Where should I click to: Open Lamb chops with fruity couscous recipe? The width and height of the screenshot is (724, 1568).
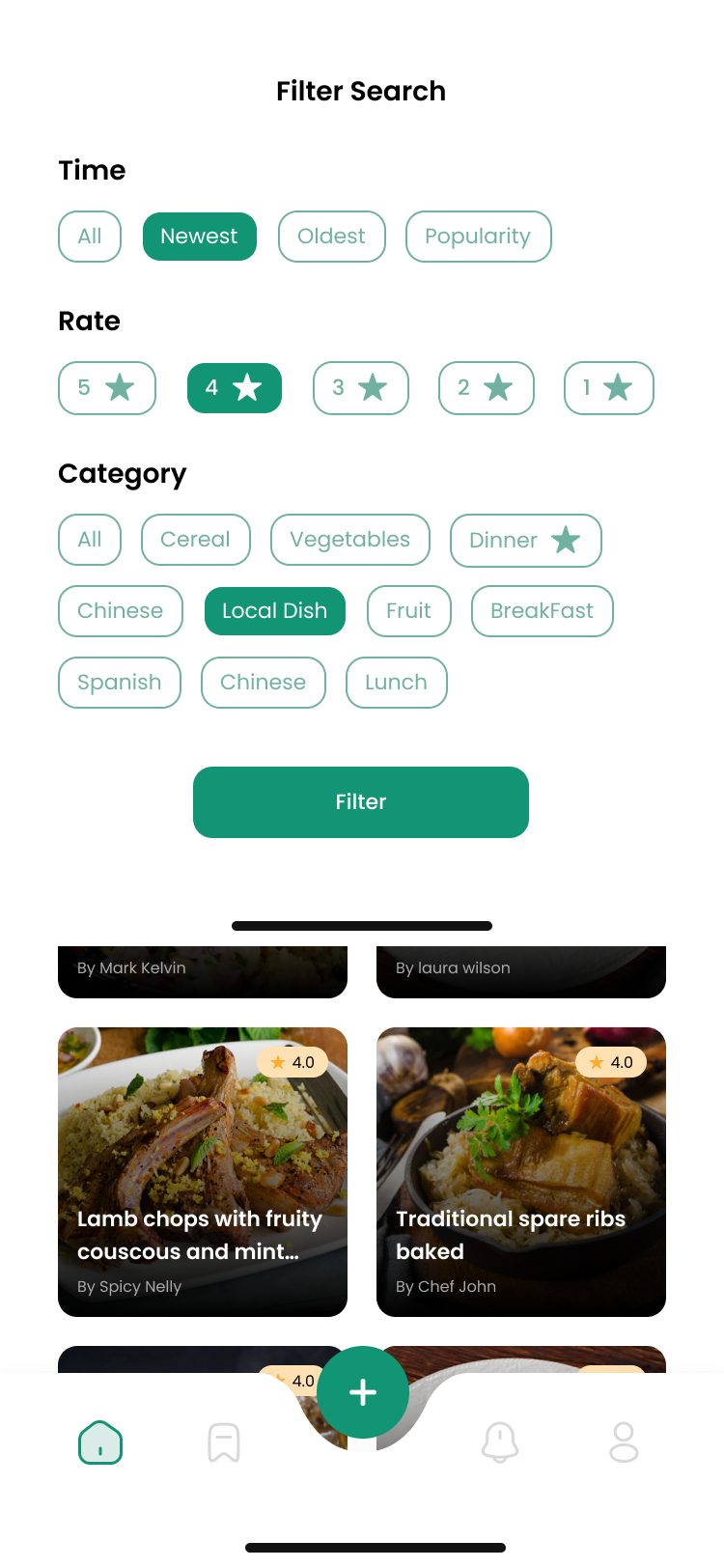[x=203, y=1172]
